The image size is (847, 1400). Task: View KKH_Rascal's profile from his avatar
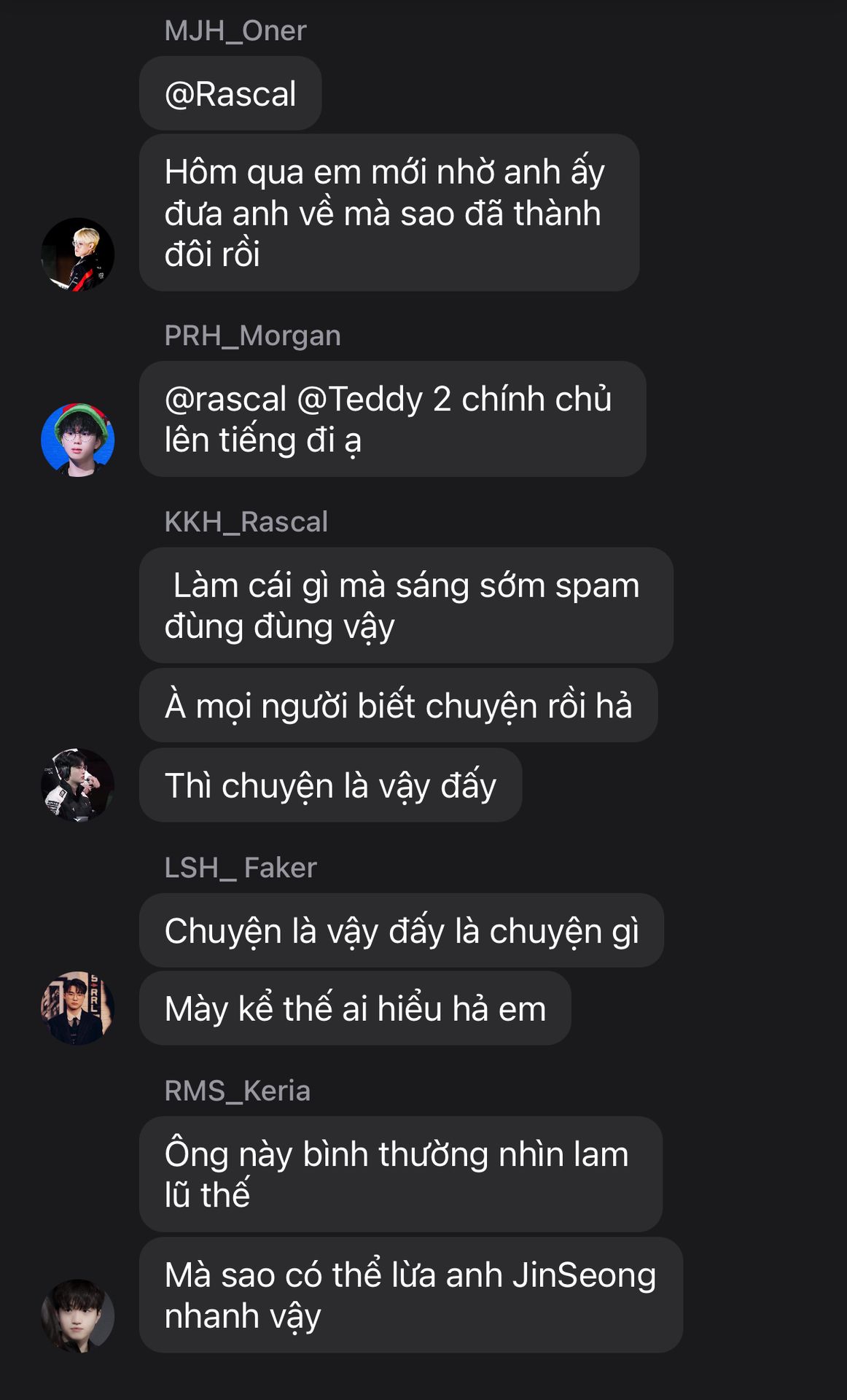coord(77,785)
